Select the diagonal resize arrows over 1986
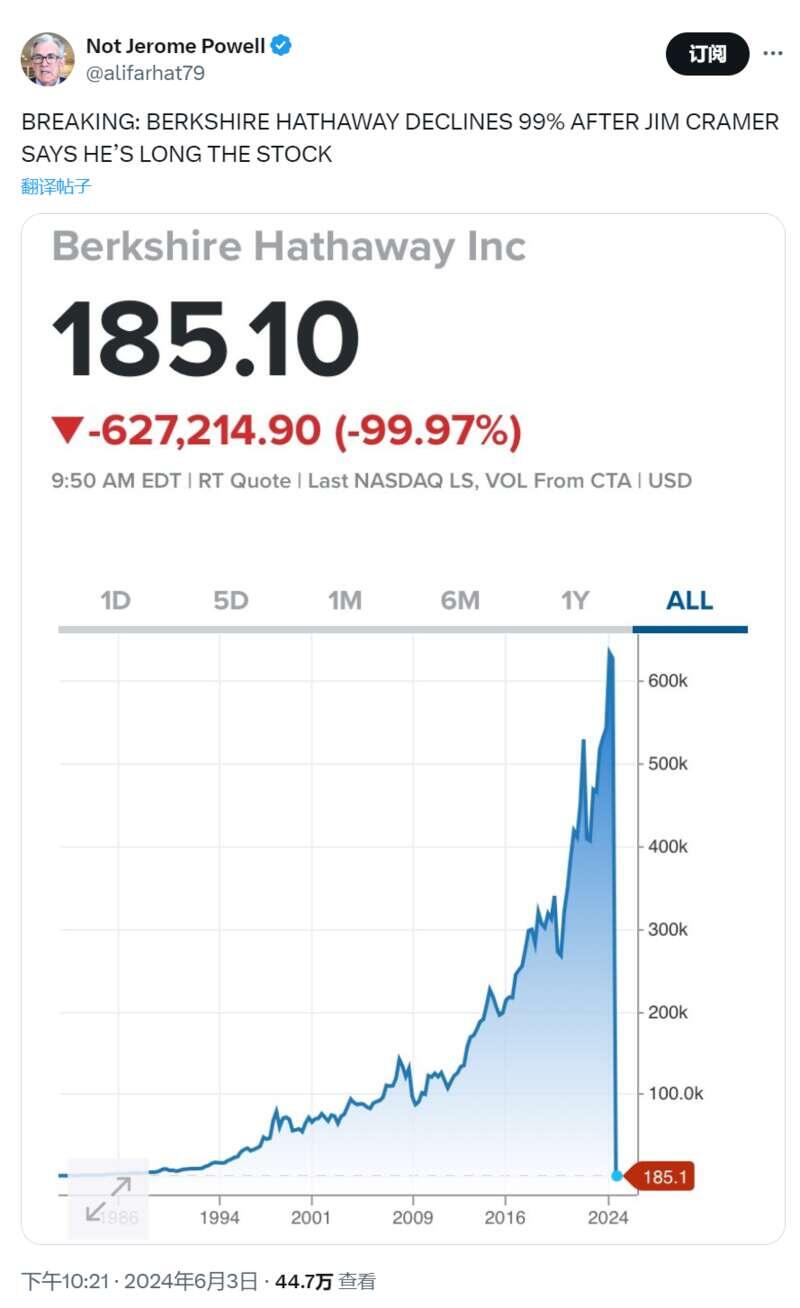 pyautogui.click(x=108, y=1197)
